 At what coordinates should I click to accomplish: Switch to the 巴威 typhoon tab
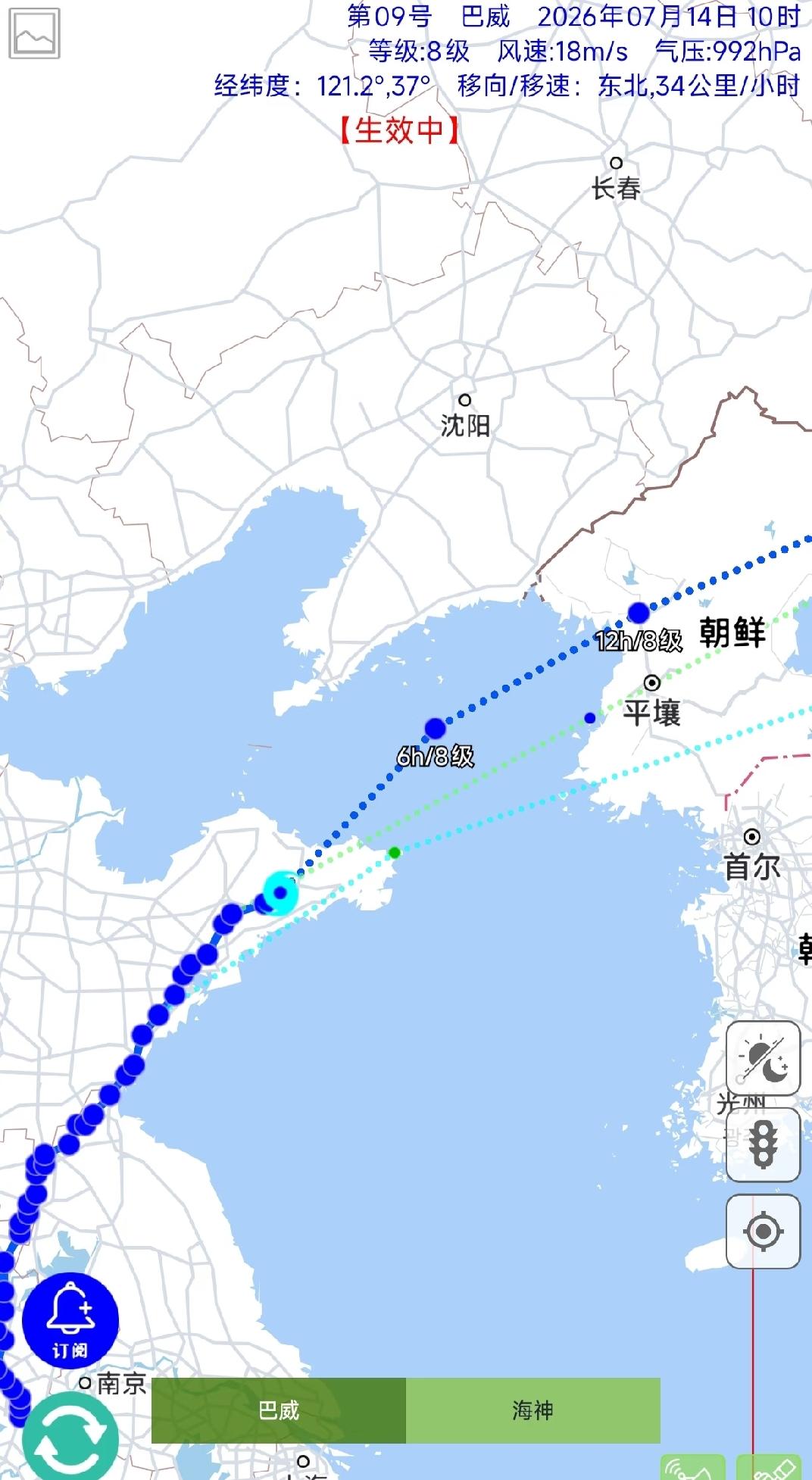(x=279, y=1410)
